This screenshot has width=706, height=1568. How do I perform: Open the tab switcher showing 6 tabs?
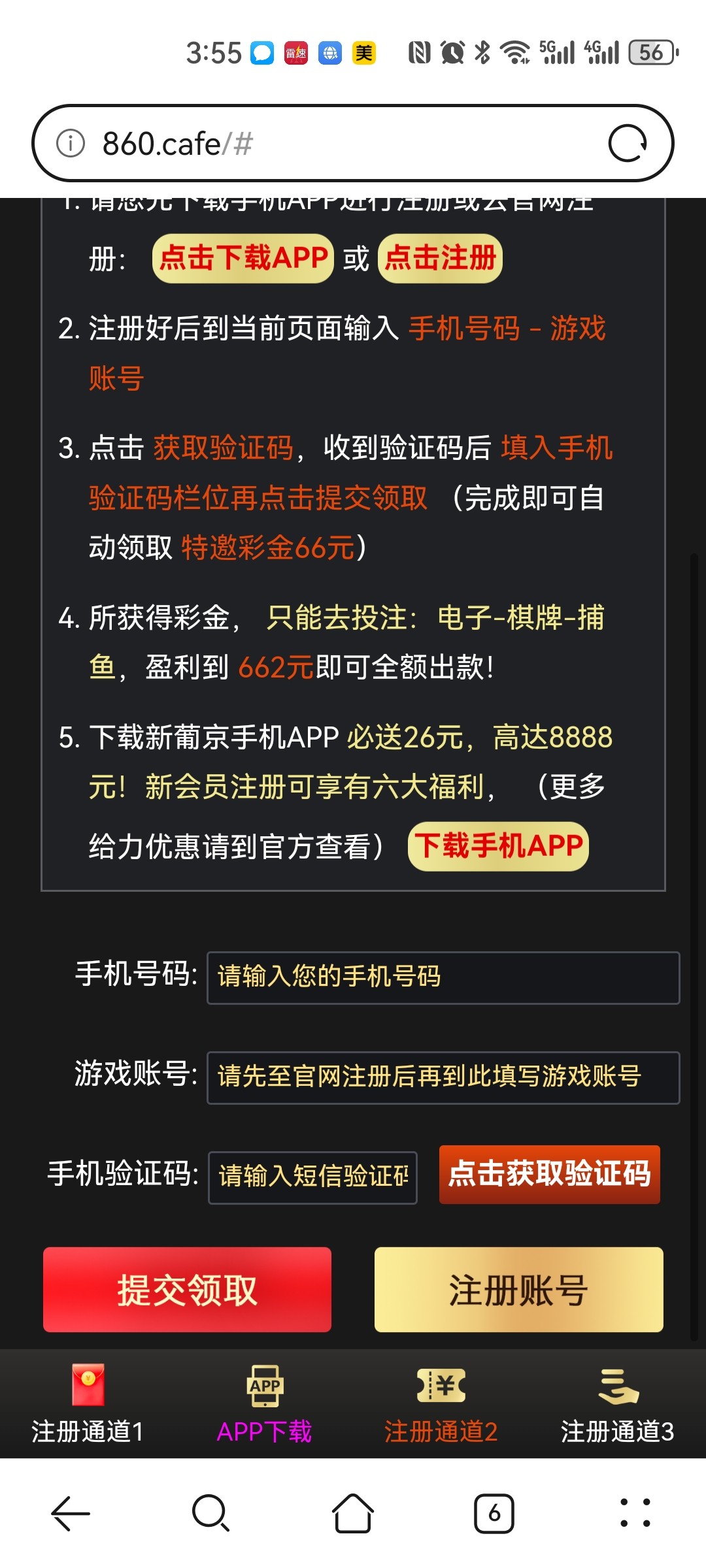[x=494, y=1513]
